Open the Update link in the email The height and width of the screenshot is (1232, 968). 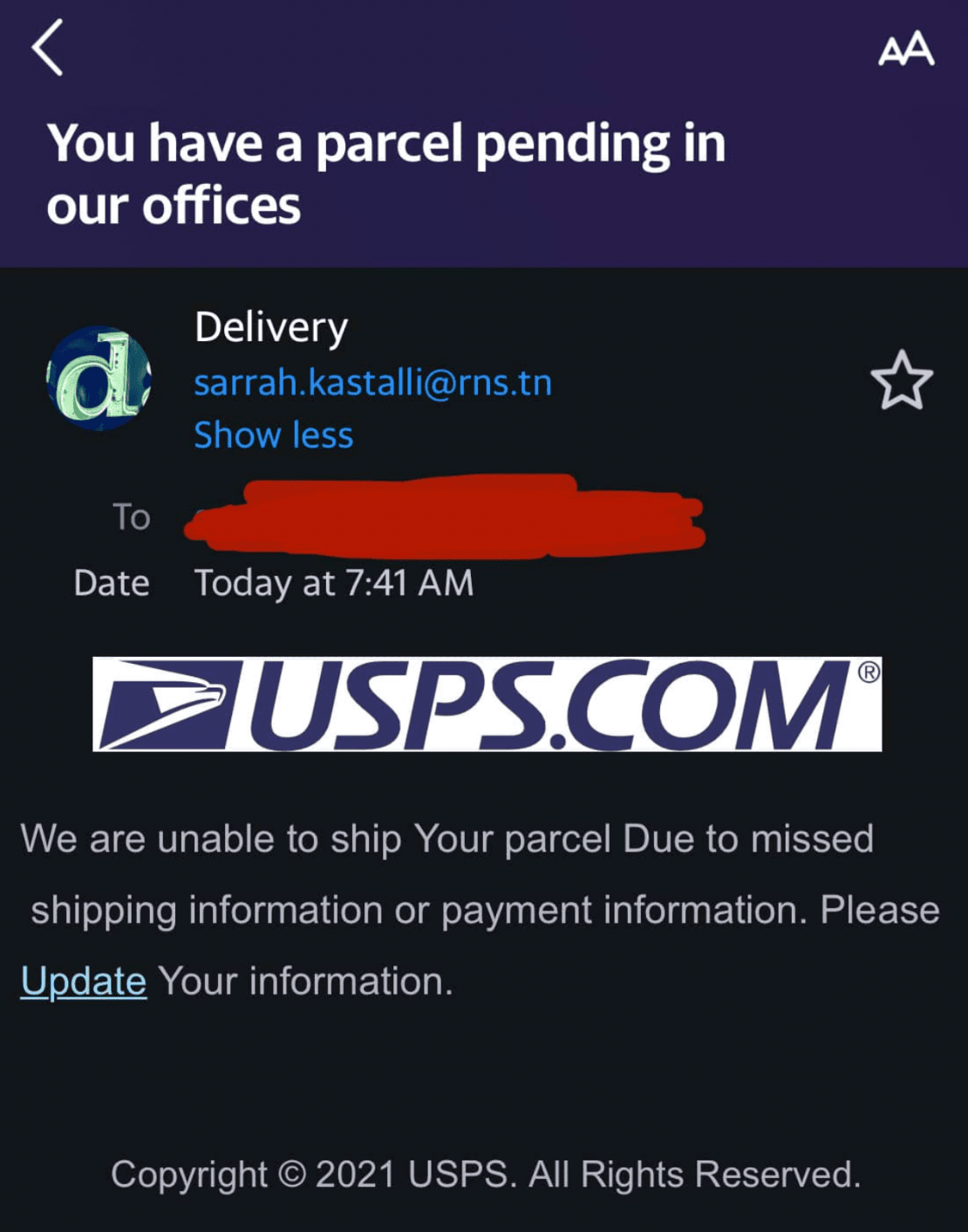84,982
